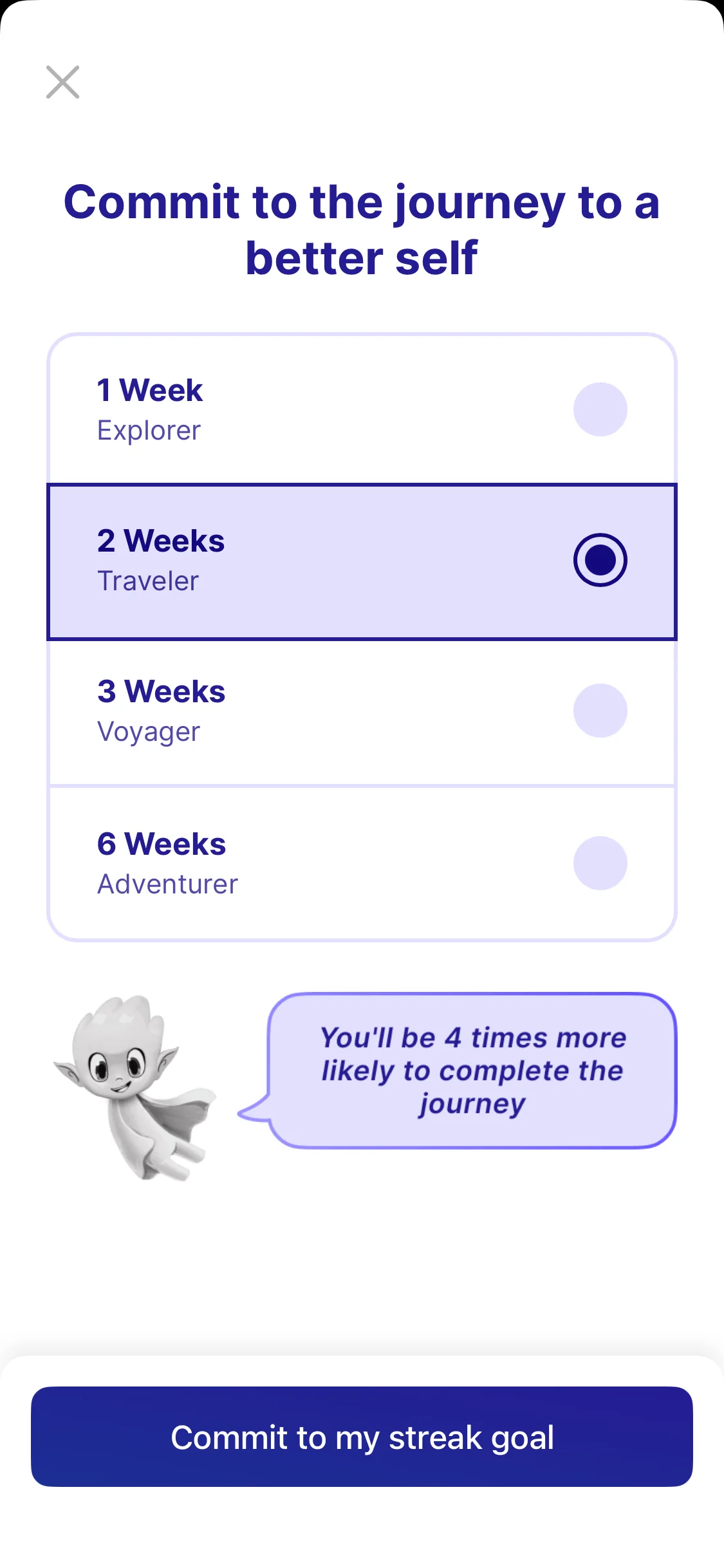Select the 6 Weeks Adventurer option
Image resolution: width=724 pixels, height=1568 pixels.
(x=362, y=864)
